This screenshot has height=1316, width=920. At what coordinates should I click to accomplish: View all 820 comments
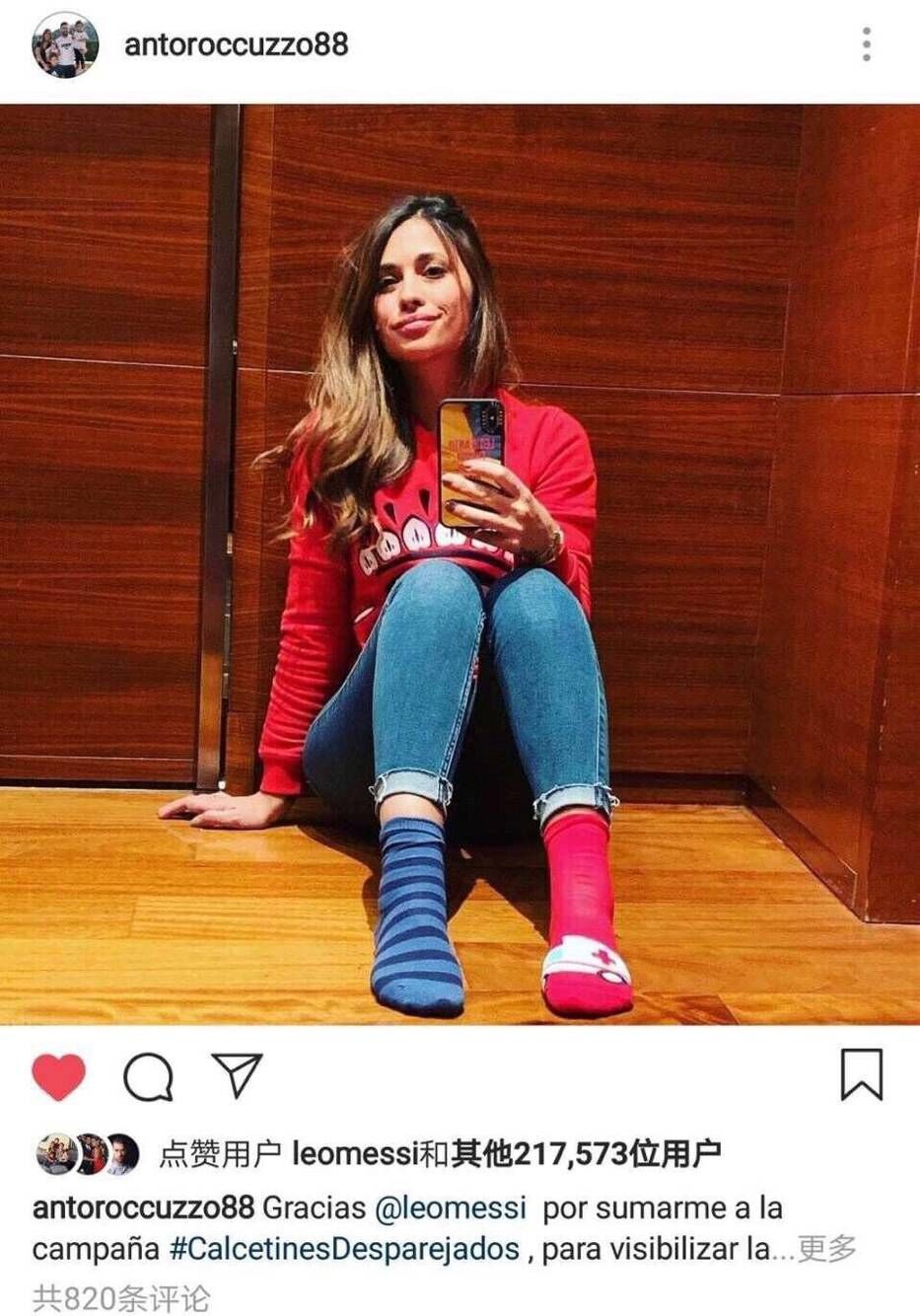(x=120, y=1297)
